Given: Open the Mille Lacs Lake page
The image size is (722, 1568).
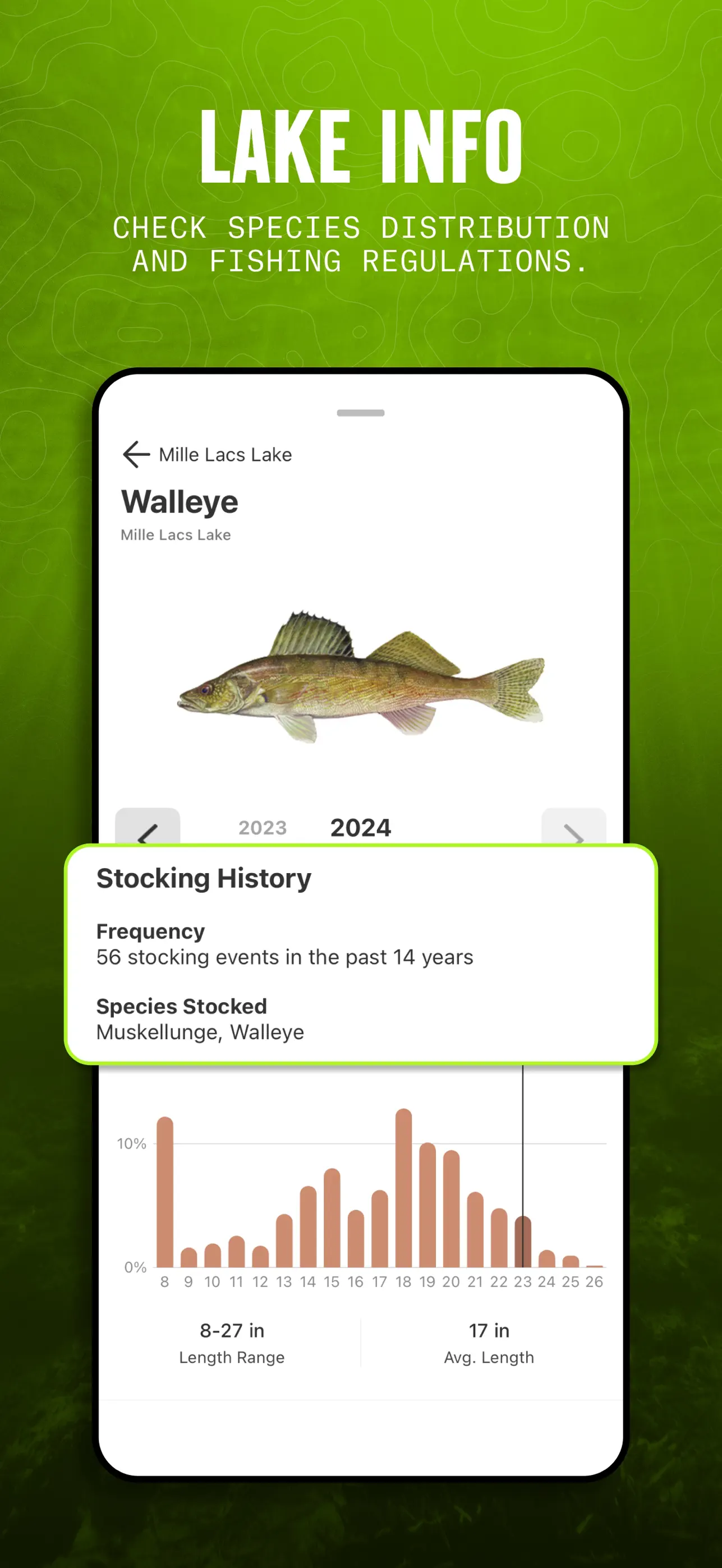Looking at the screenshot, I should coord(226,454).
